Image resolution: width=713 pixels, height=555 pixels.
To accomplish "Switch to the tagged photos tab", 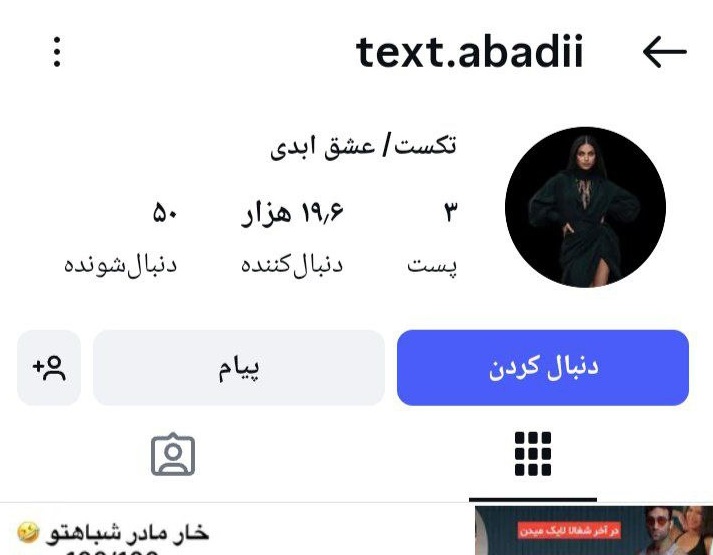I will click(173, 456).
